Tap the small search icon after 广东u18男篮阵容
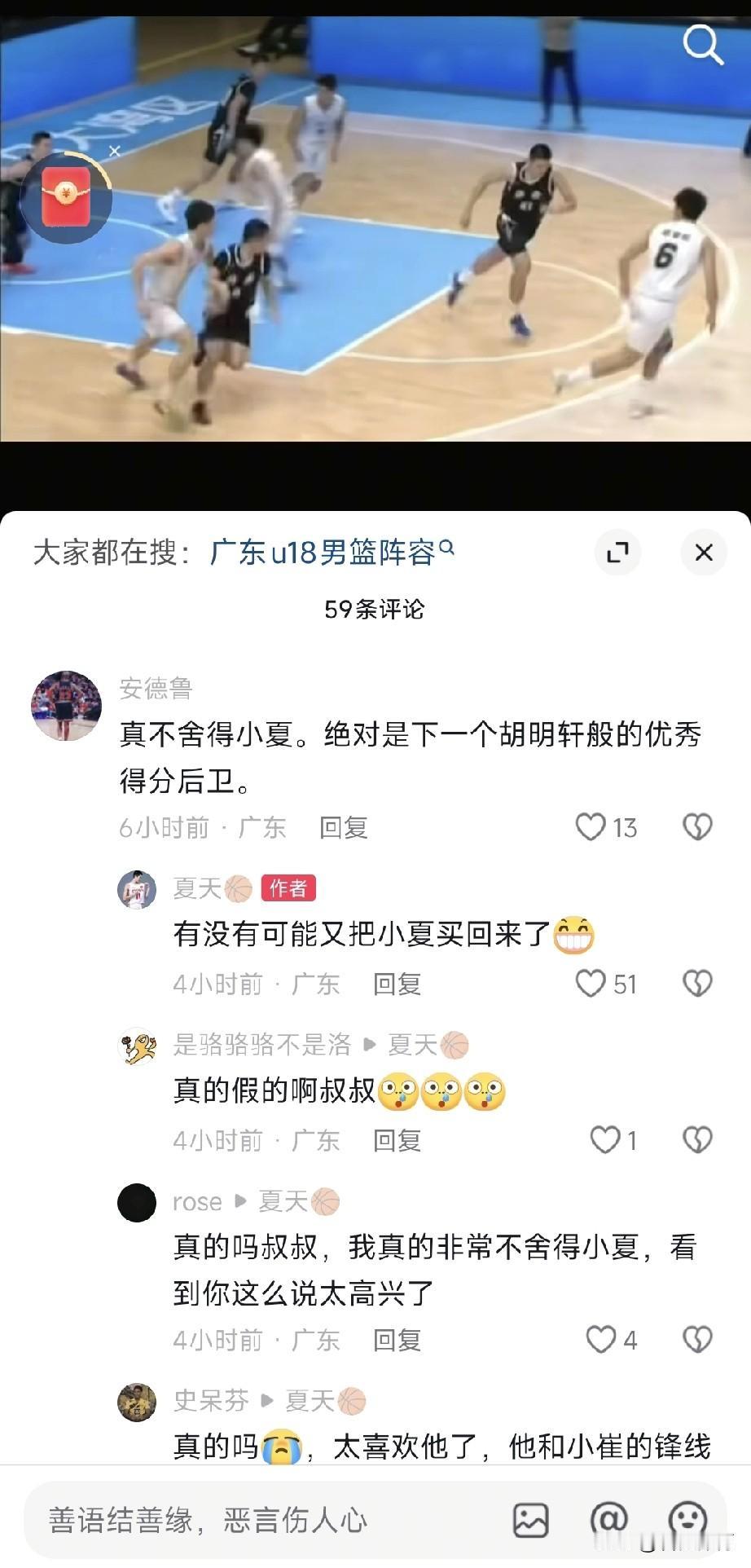 tap(446, 548)
